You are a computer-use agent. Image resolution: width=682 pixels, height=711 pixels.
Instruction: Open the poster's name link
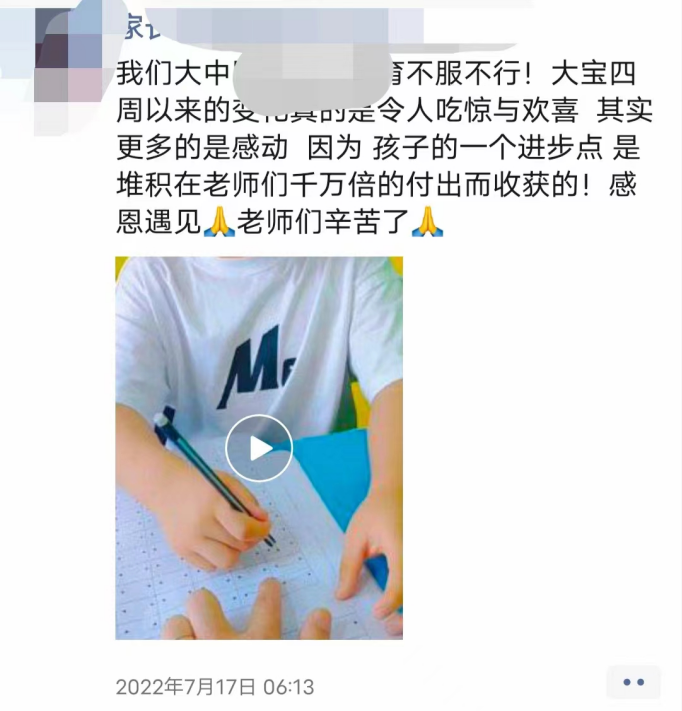(x=140, y=26)
